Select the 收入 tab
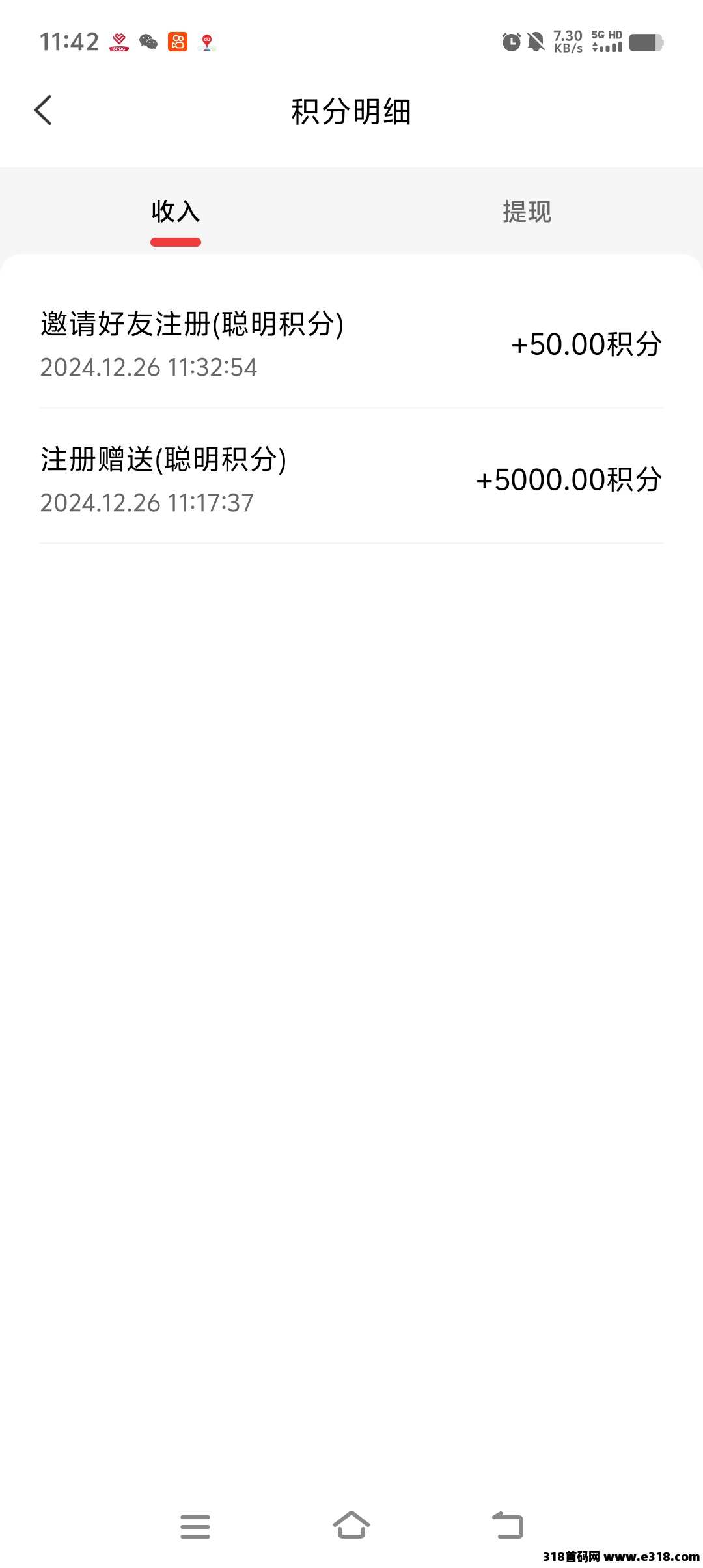This screenshot has height=1568, width=703. tap(176, 212)
